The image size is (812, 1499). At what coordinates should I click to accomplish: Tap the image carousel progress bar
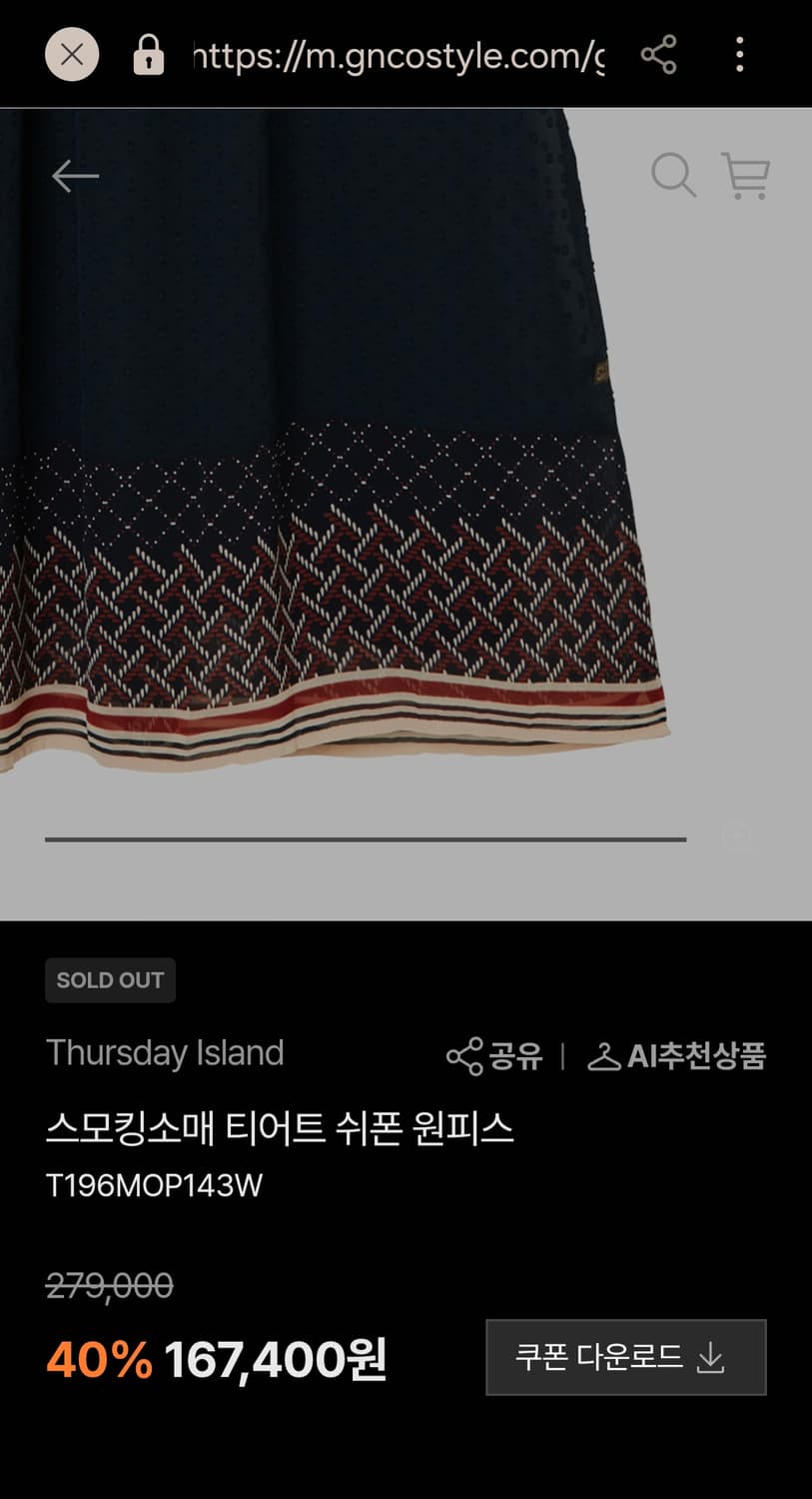click(365, 839)
